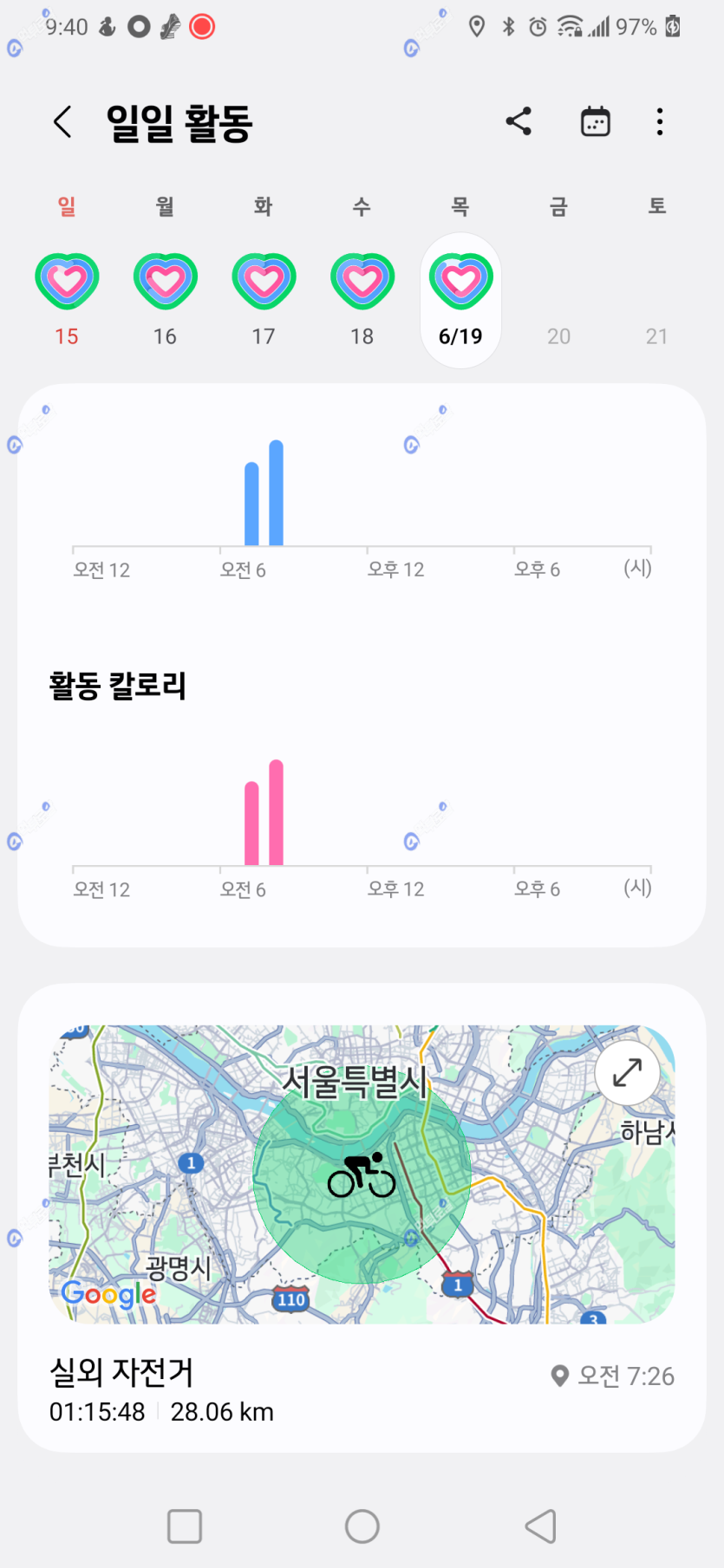Expand the cycling route map

pyautogui.click(x=627, y=1073)
